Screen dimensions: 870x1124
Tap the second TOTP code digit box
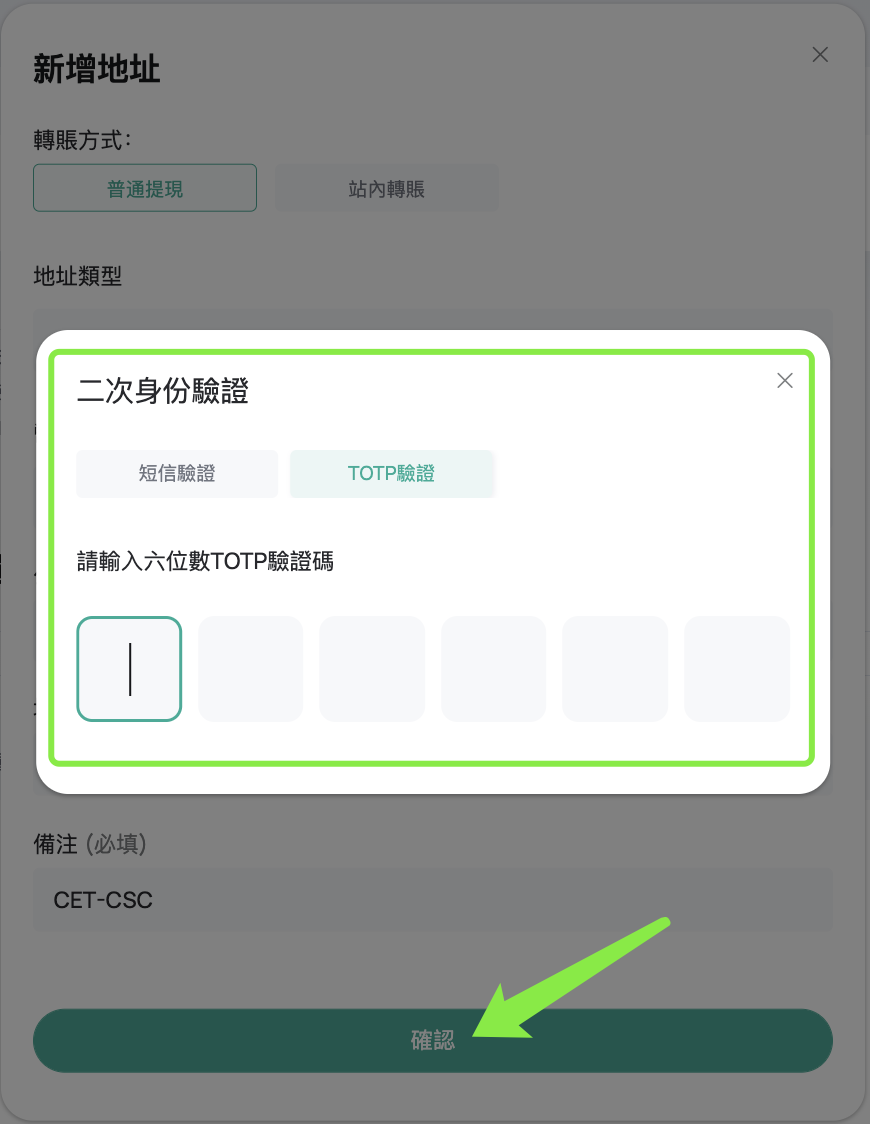click(250, 669)
